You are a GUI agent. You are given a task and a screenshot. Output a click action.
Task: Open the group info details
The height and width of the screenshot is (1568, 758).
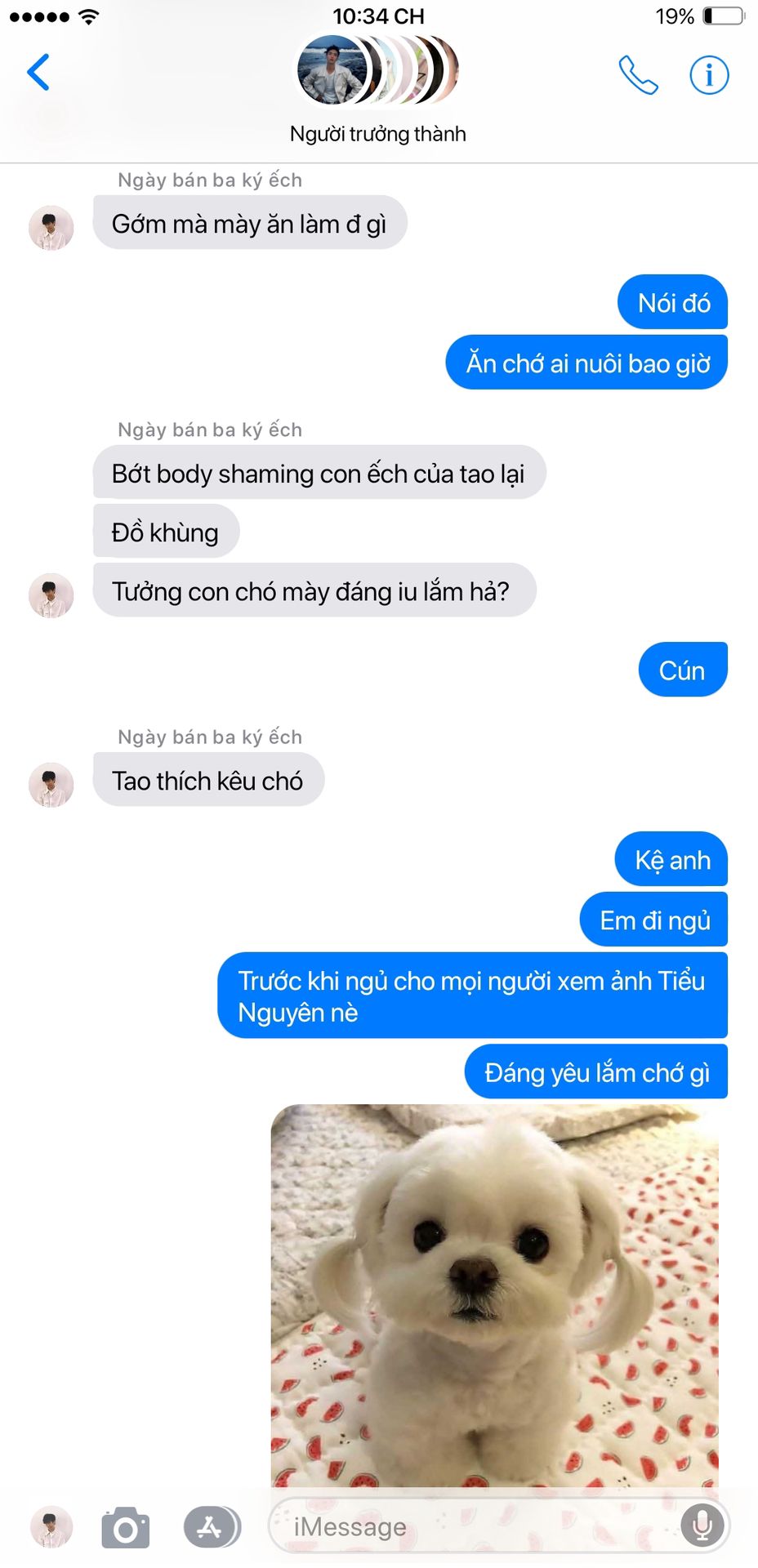click(709, 75)
